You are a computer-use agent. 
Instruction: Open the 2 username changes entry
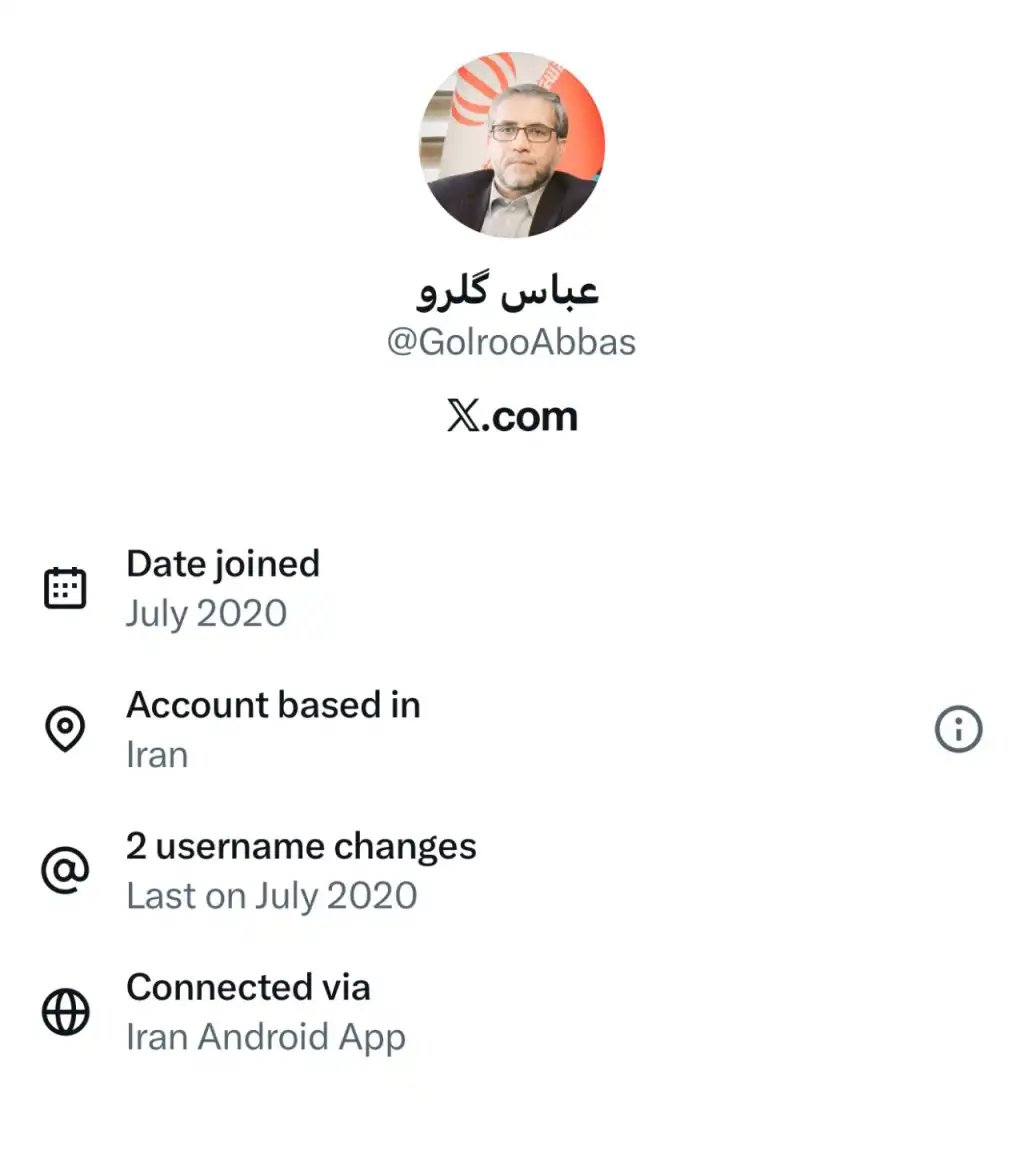tap(301, 846)
